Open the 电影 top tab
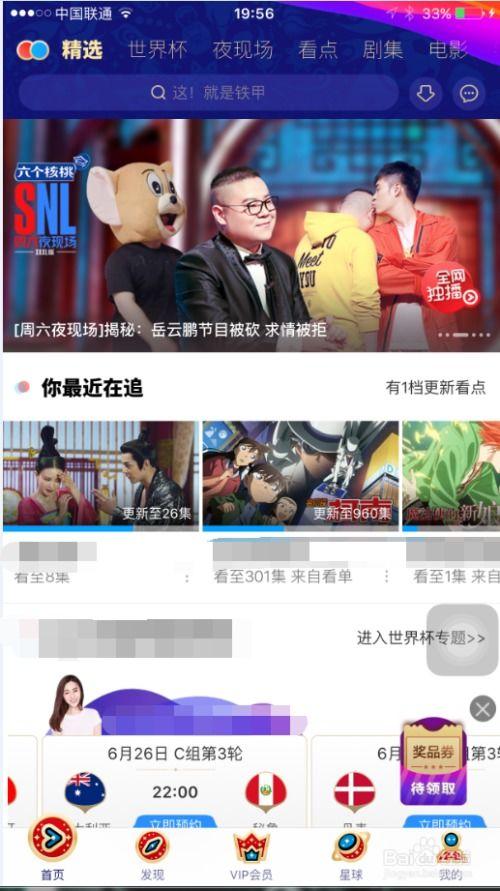 pos(448,50)
